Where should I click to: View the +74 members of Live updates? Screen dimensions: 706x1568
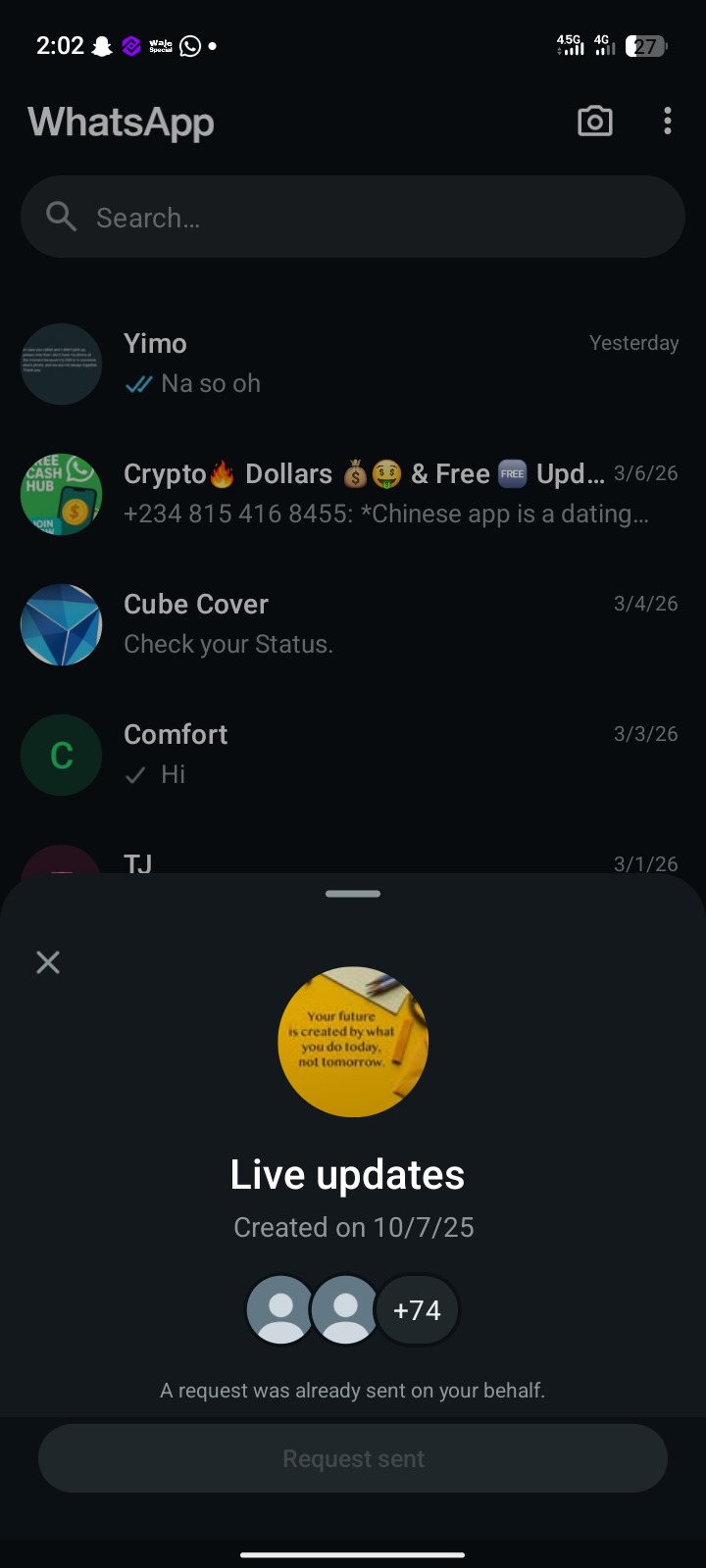click(417, 1310)
